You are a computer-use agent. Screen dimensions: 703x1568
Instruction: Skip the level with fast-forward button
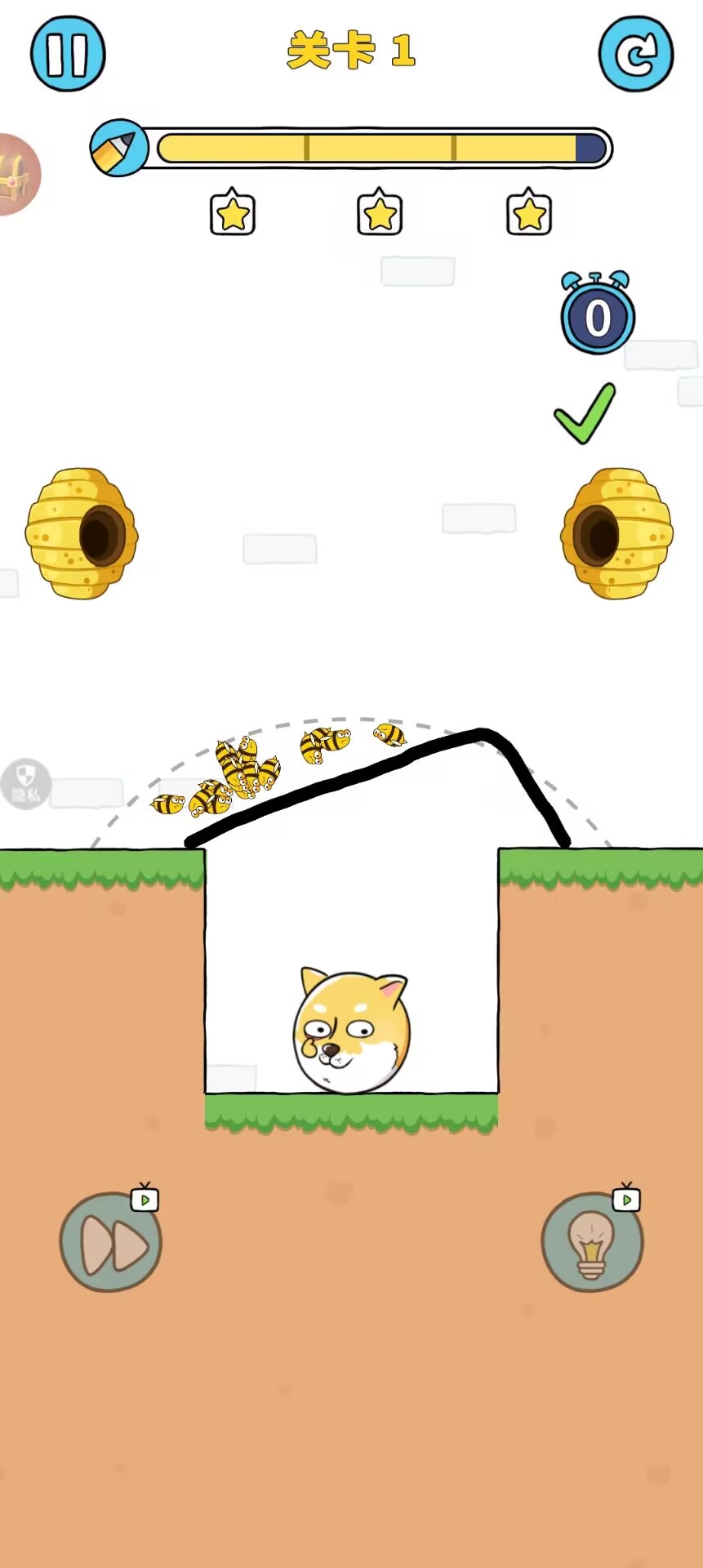111,1242
